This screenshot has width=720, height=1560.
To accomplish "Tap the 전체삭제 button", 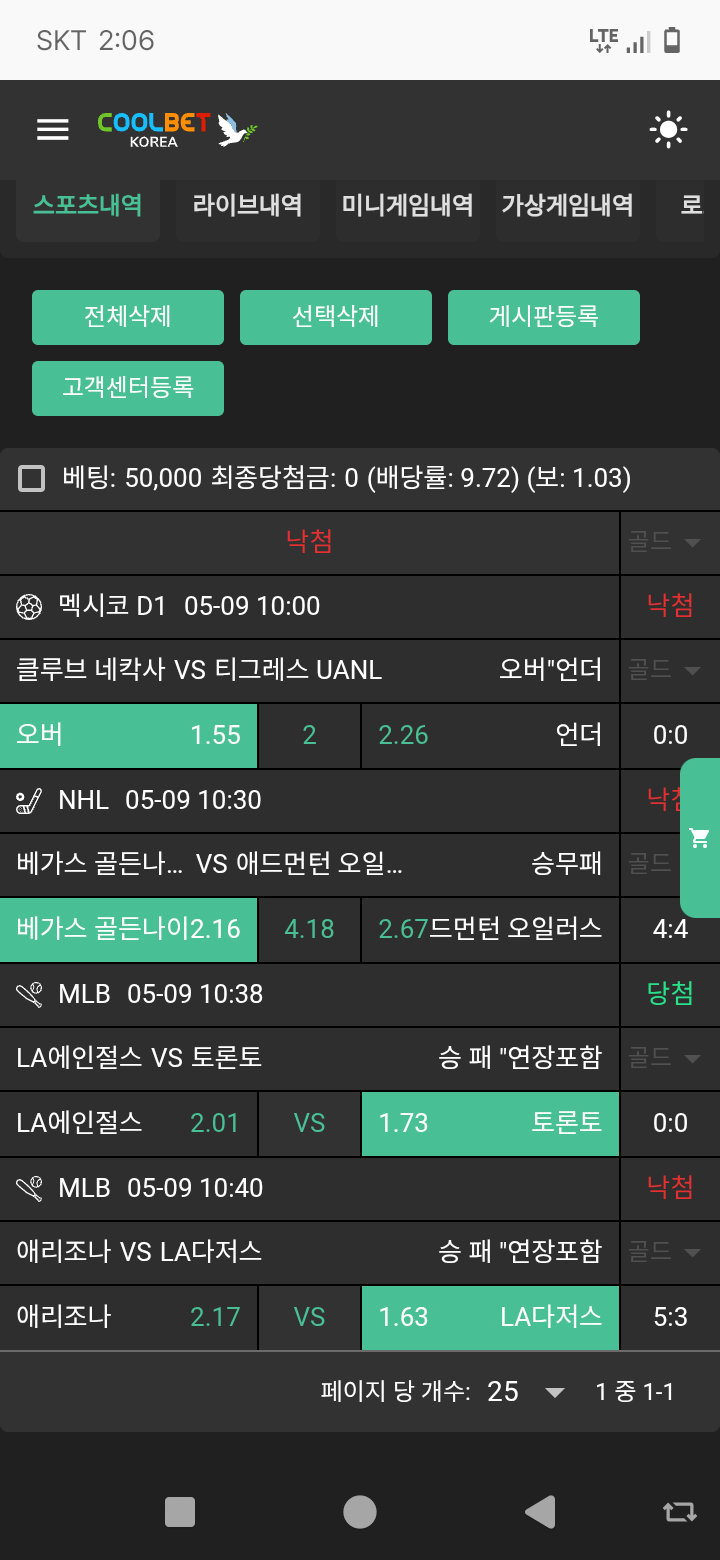I will (128, 317).
